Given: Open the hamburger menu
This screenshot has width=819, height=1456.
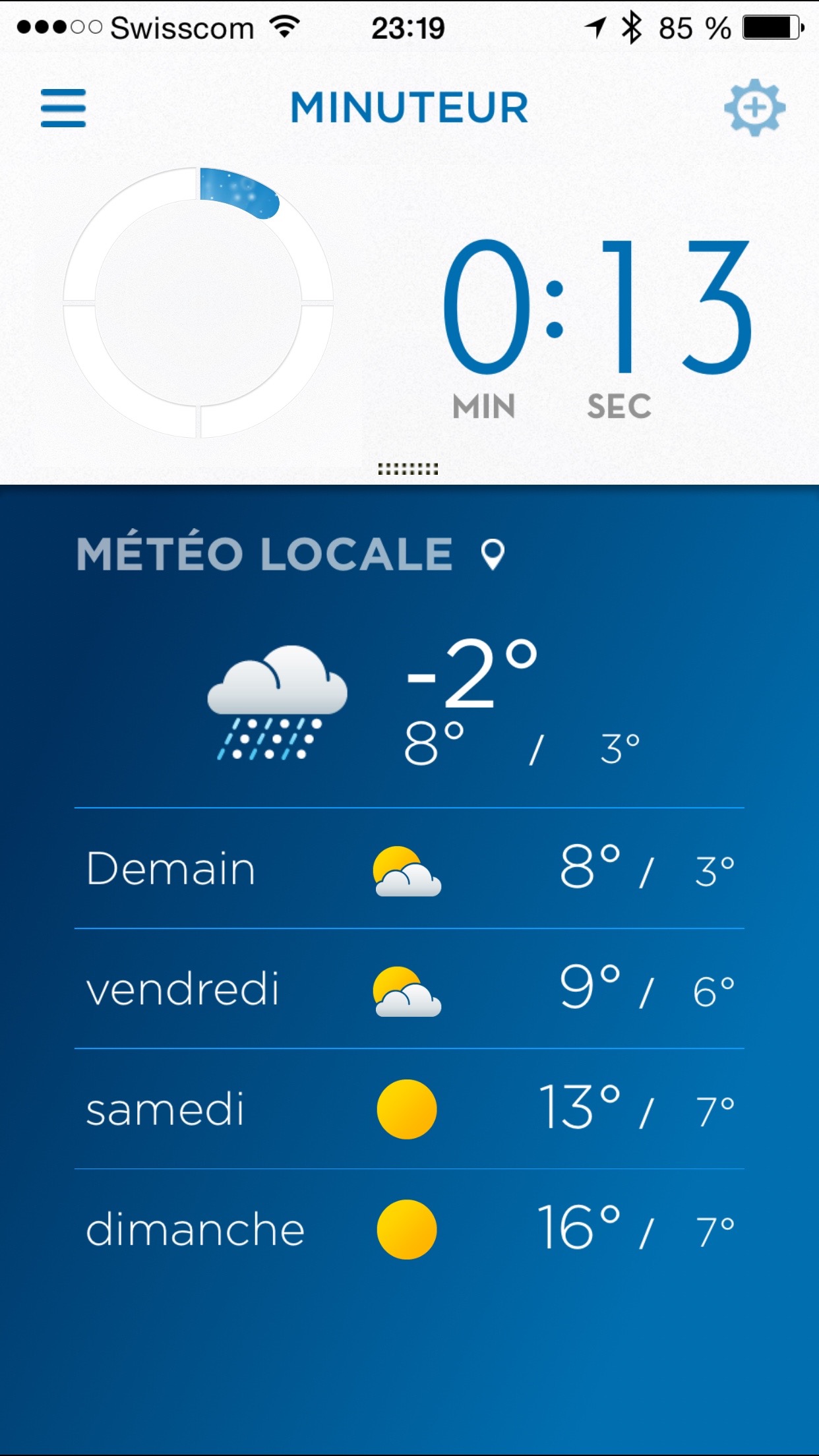Looking at the screenshot, I should (x=63, y=108).
